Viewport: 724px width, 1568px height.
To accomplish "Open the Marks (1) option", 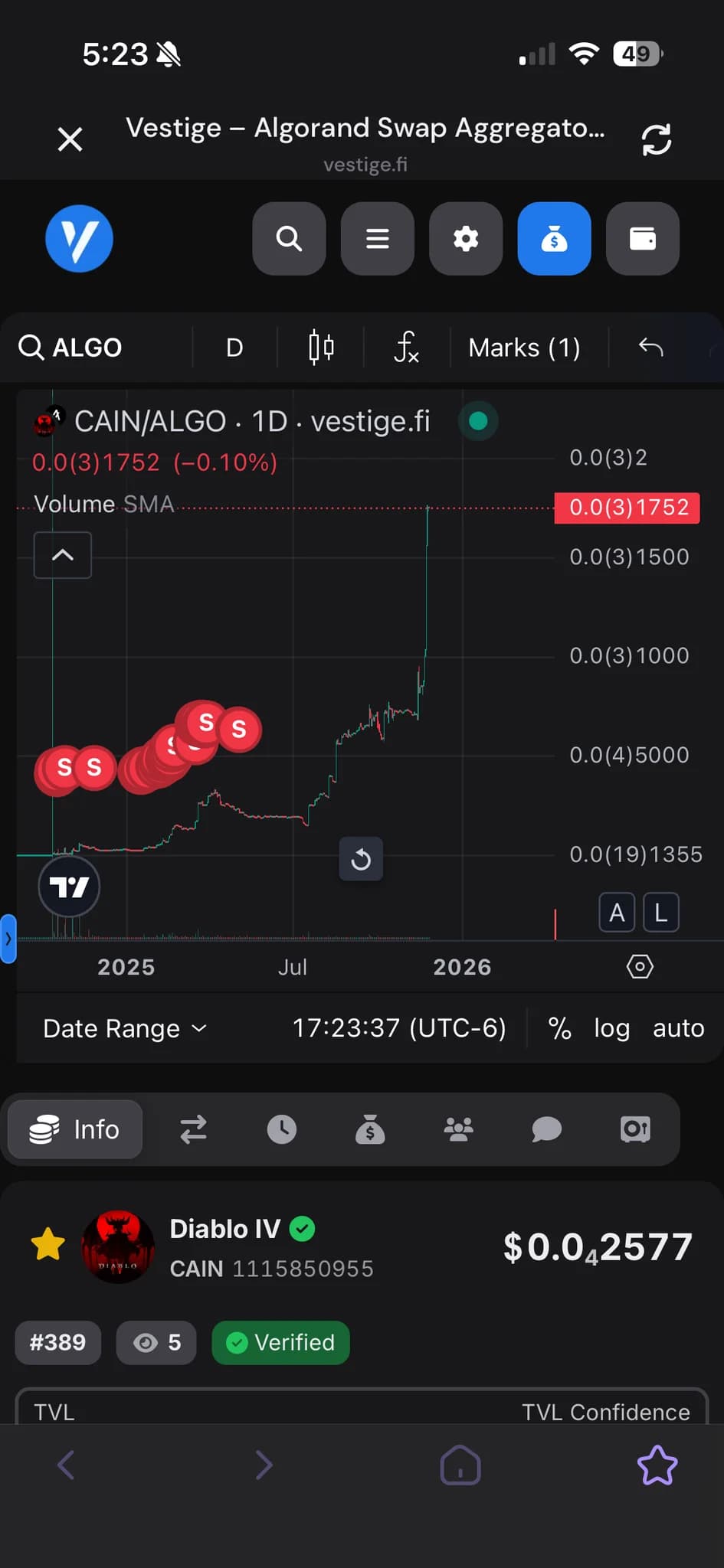I will [x=524, y=348].
